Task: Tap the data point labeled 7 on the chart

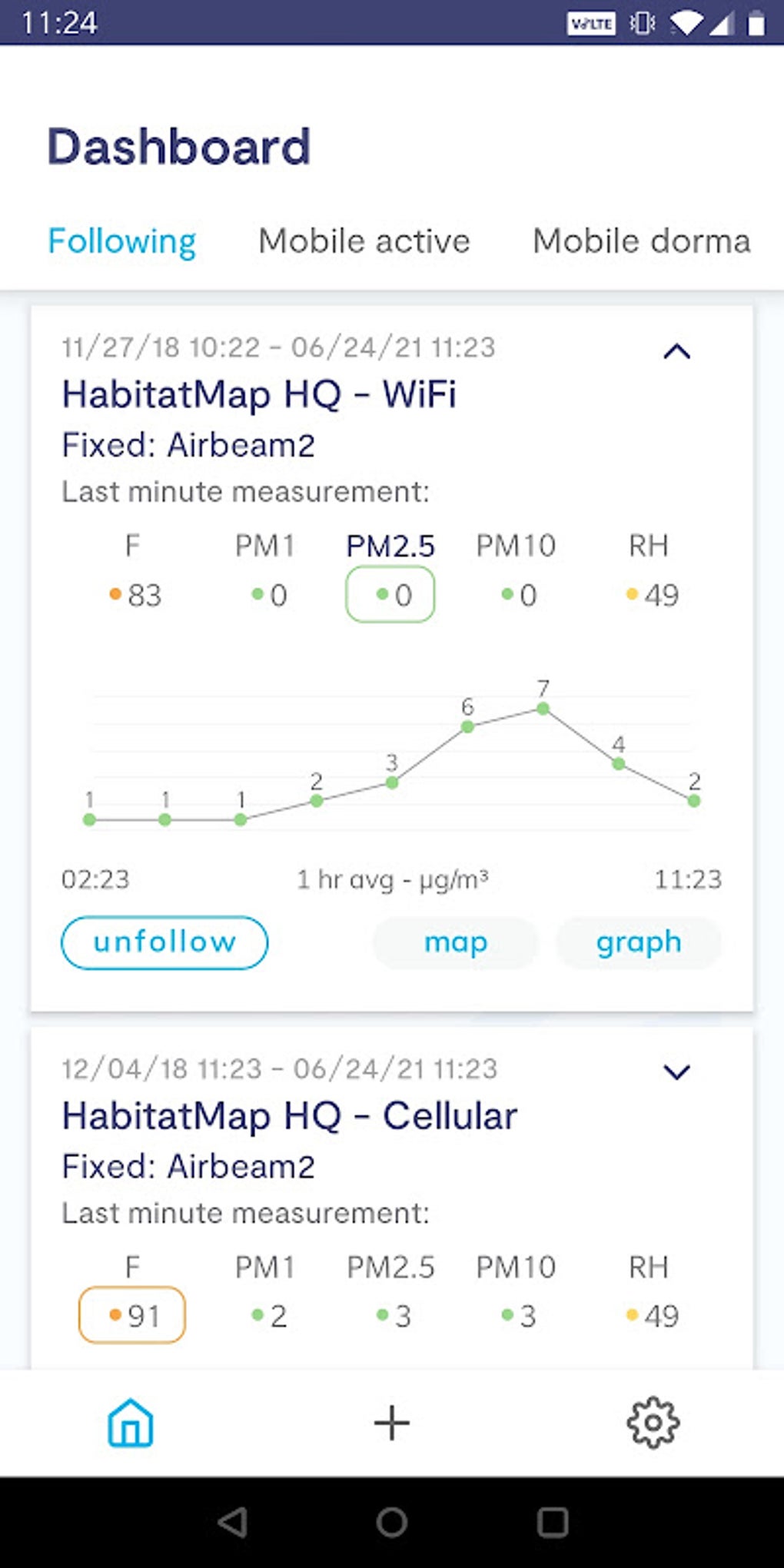Action: 543,709
